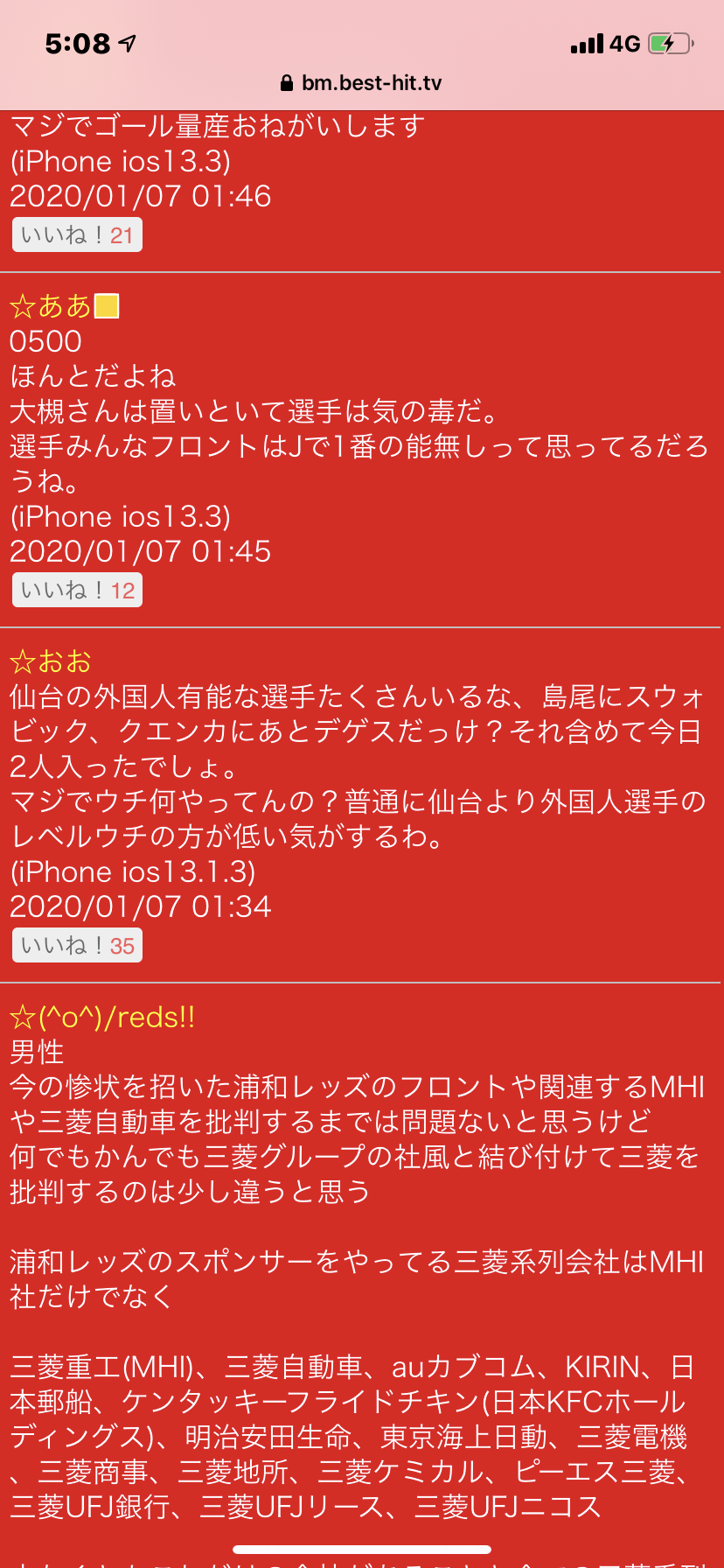The width and height of the screenshot is (724, 1568).
Task: Like おお's comment showing 35 likes
Action: (77, 946)
